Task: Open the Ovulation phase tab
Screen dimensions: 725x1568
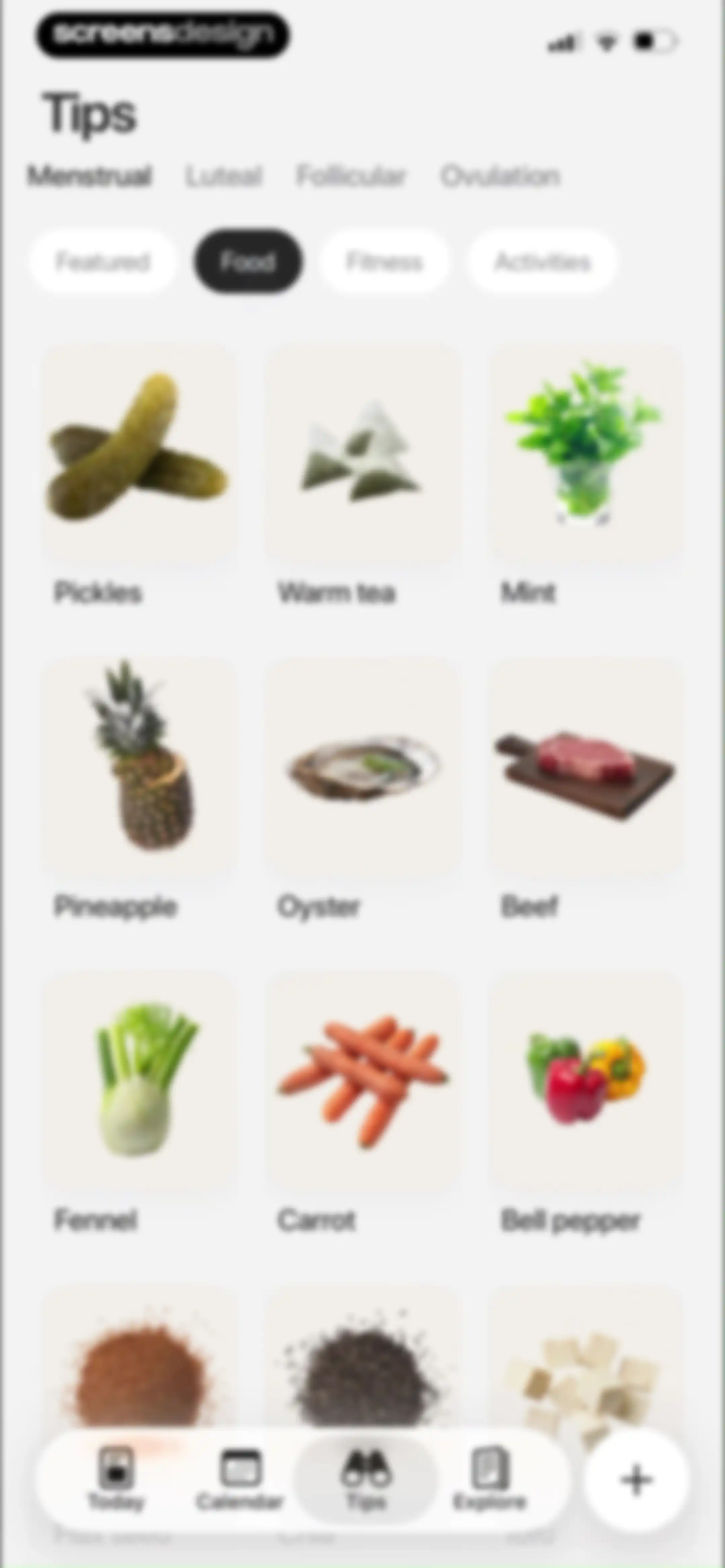Action: (x=500, y=177)
